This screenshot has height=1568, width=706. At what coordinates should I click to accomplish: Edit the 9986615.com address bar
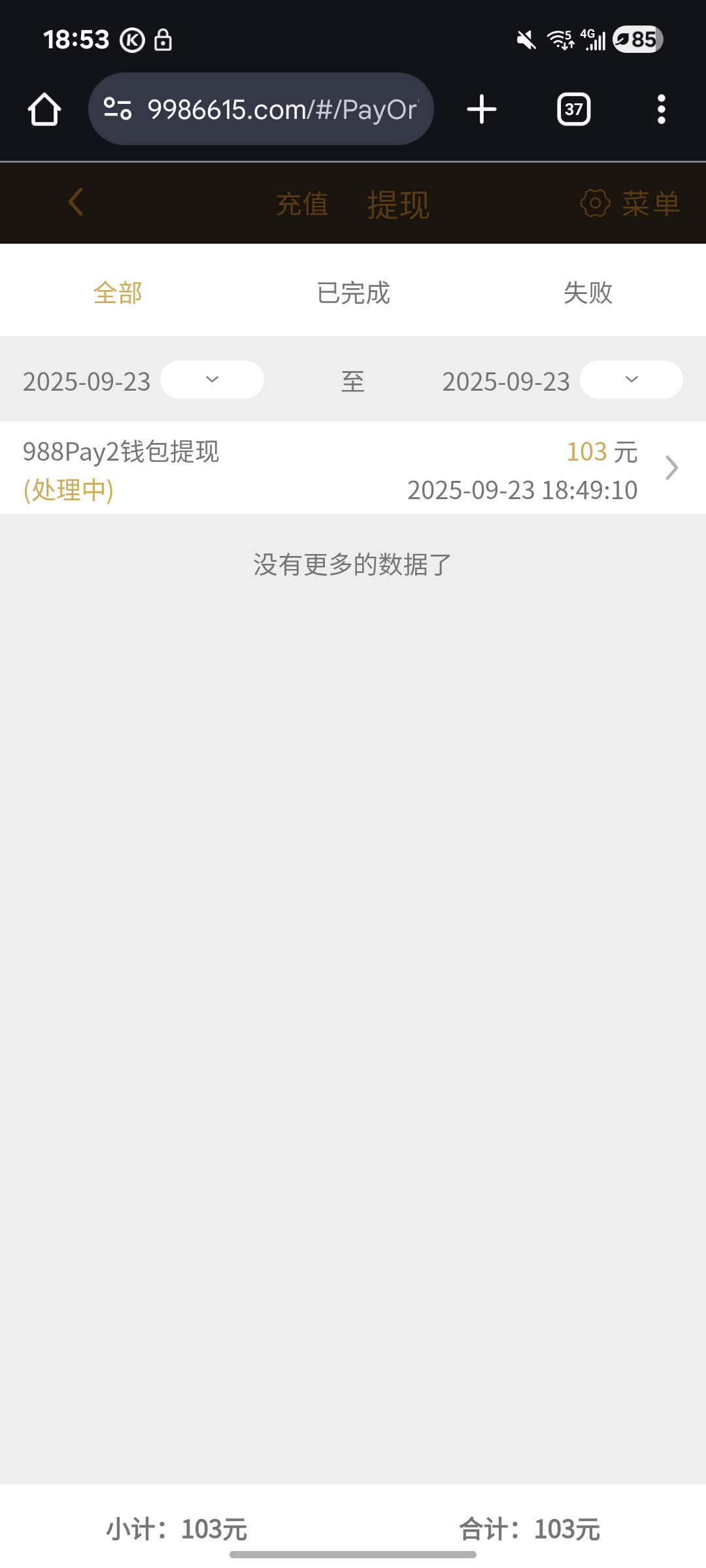pos(281,109)
